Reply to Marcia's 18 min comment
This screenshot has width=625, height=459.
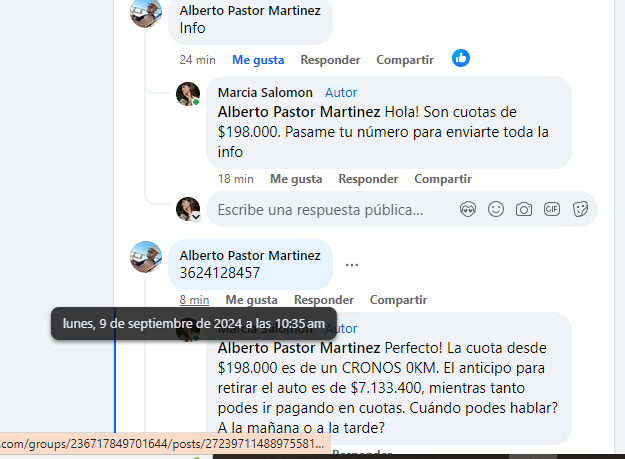tap(368, 179)
